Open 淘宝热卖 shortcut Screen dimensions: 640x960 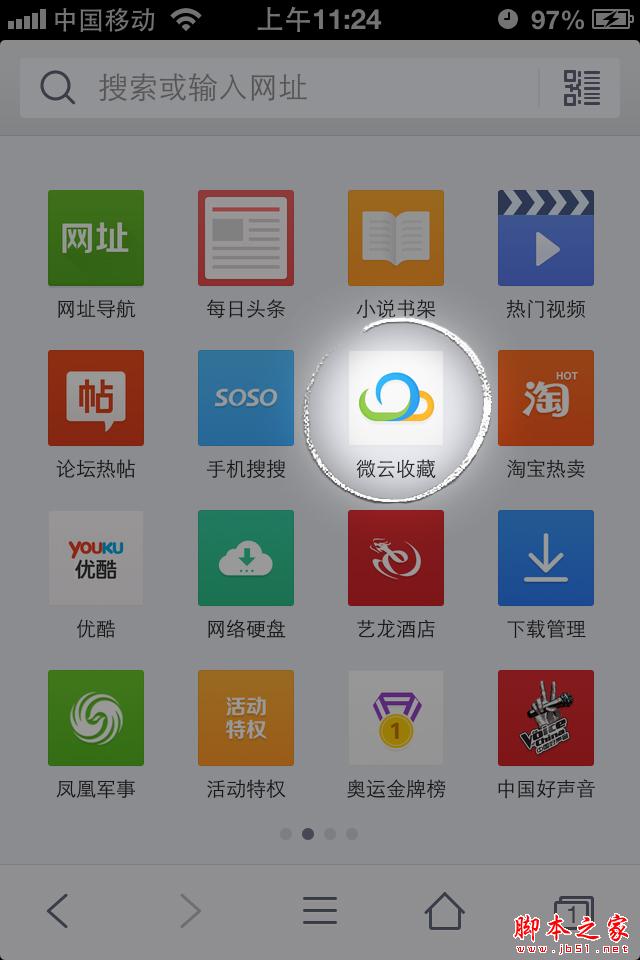tap(546, 398)
